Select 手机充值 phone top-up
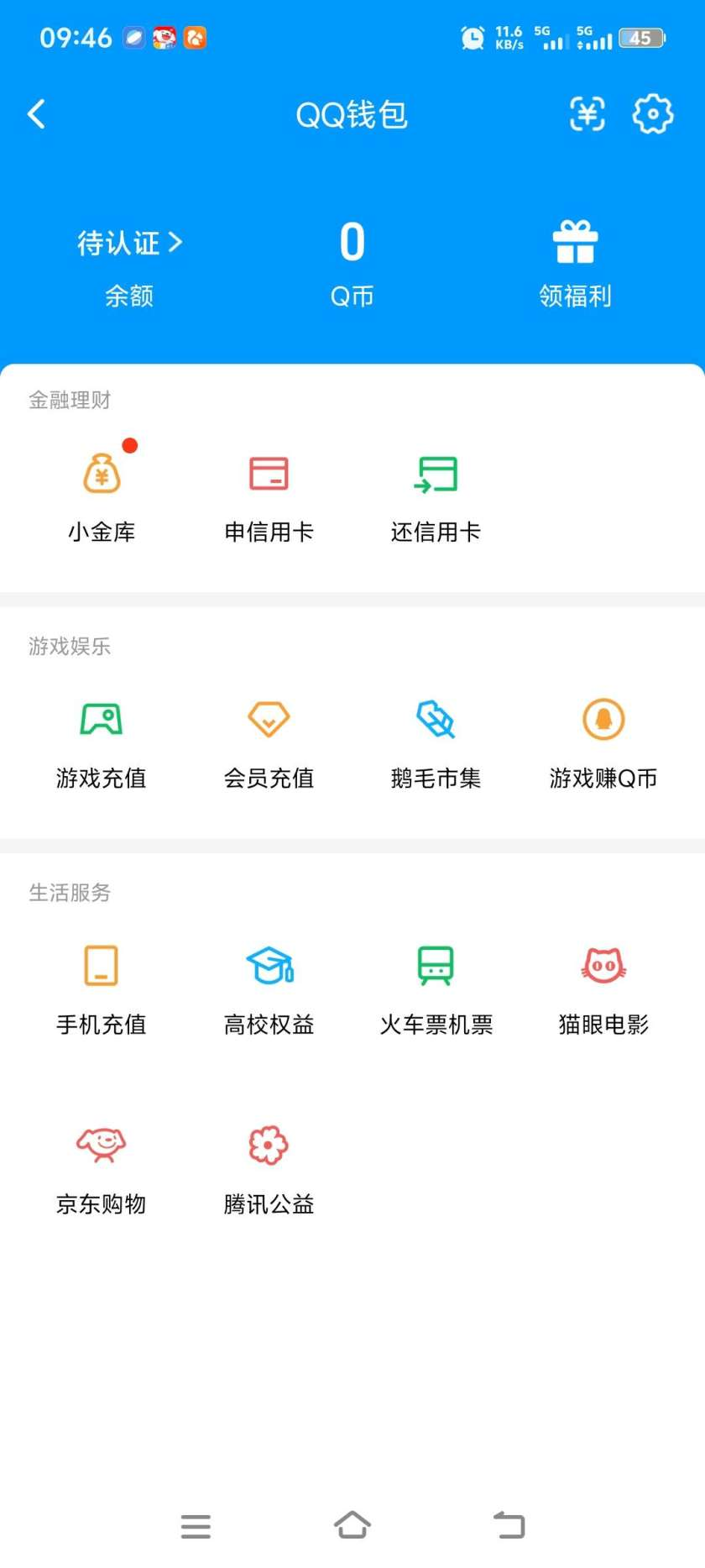The height and width of the screenshot is (1568, 705). pos(102,987)
